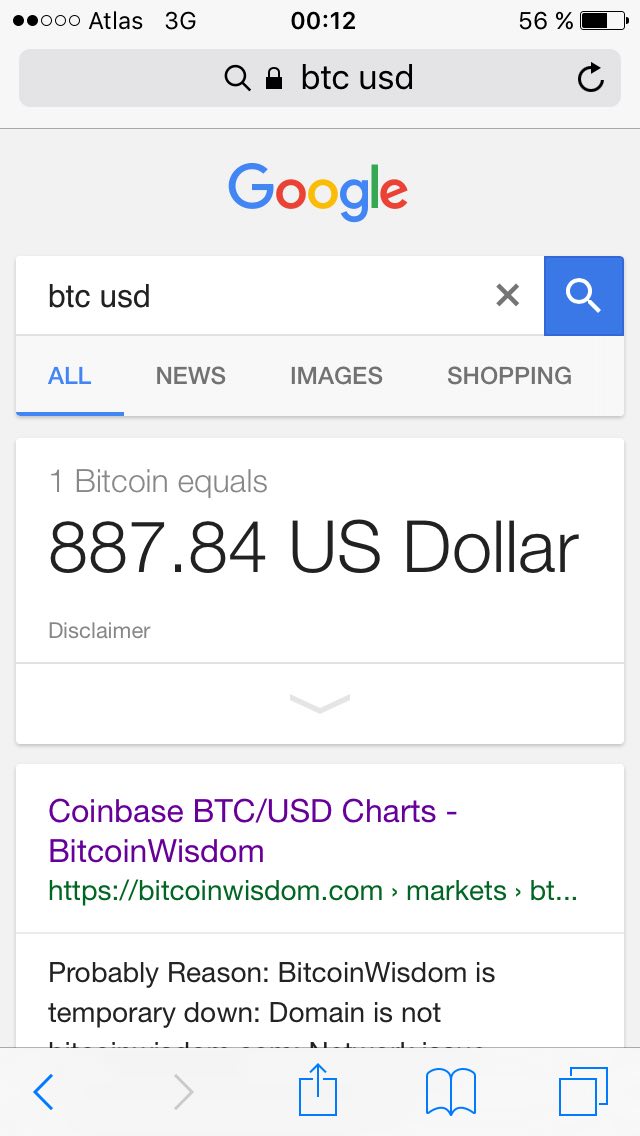Select the All results tab
The height and width of the screenshot is (1136, 640).
(70, 376)
